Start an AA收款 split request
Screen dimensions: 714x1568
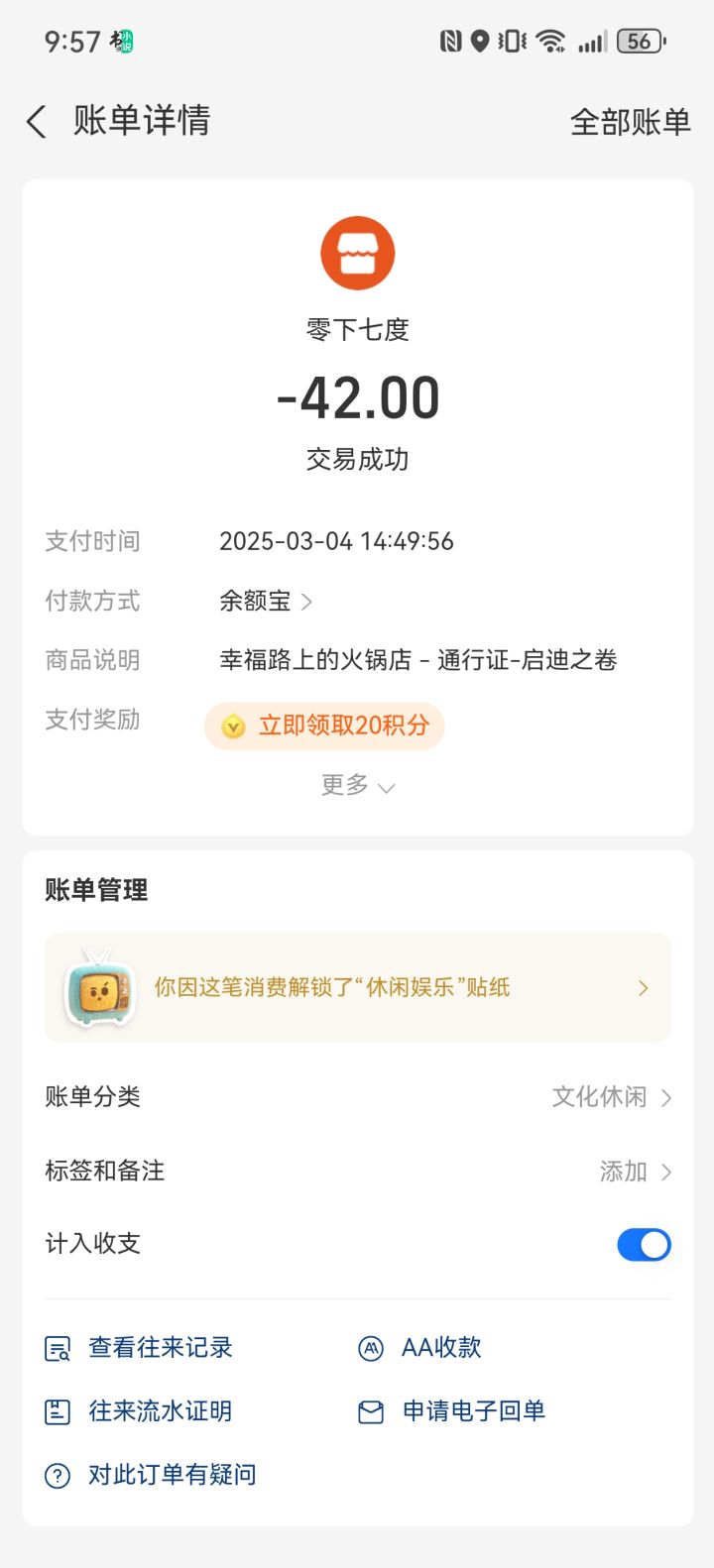(x=419, y=1348)
